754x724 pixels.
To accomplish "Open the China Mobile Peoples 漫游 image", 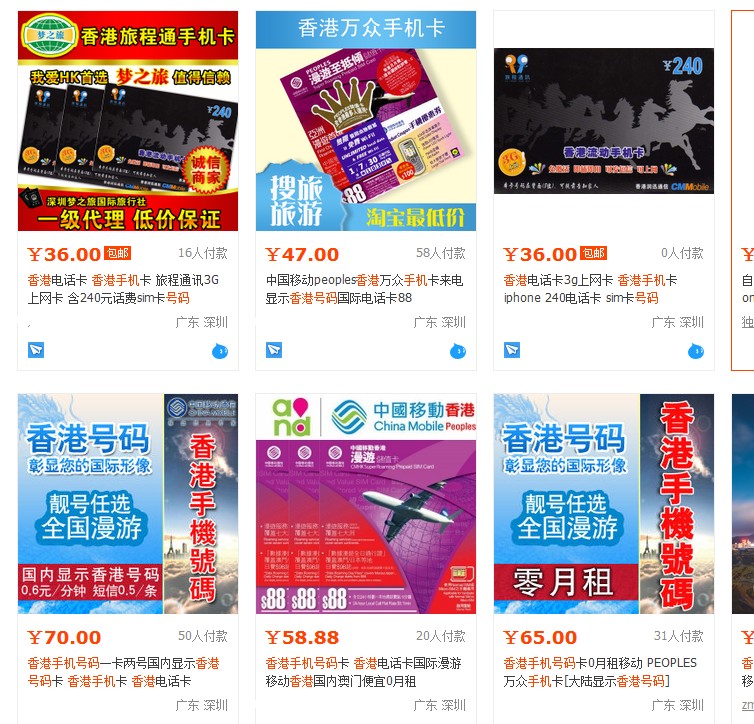I will (x=366, y=504).
